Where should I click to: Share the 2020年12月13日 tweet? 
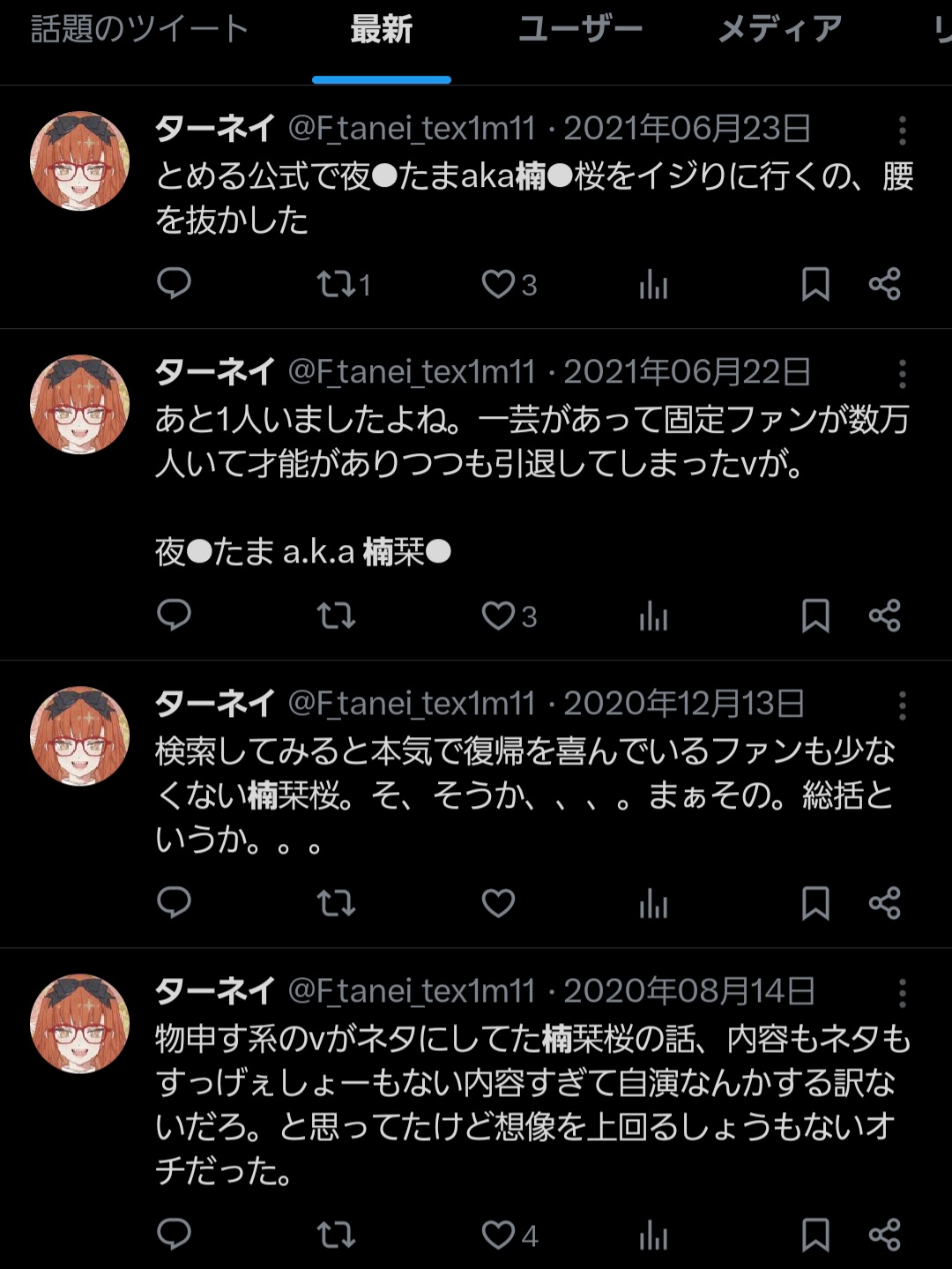[x=884, y=903]
